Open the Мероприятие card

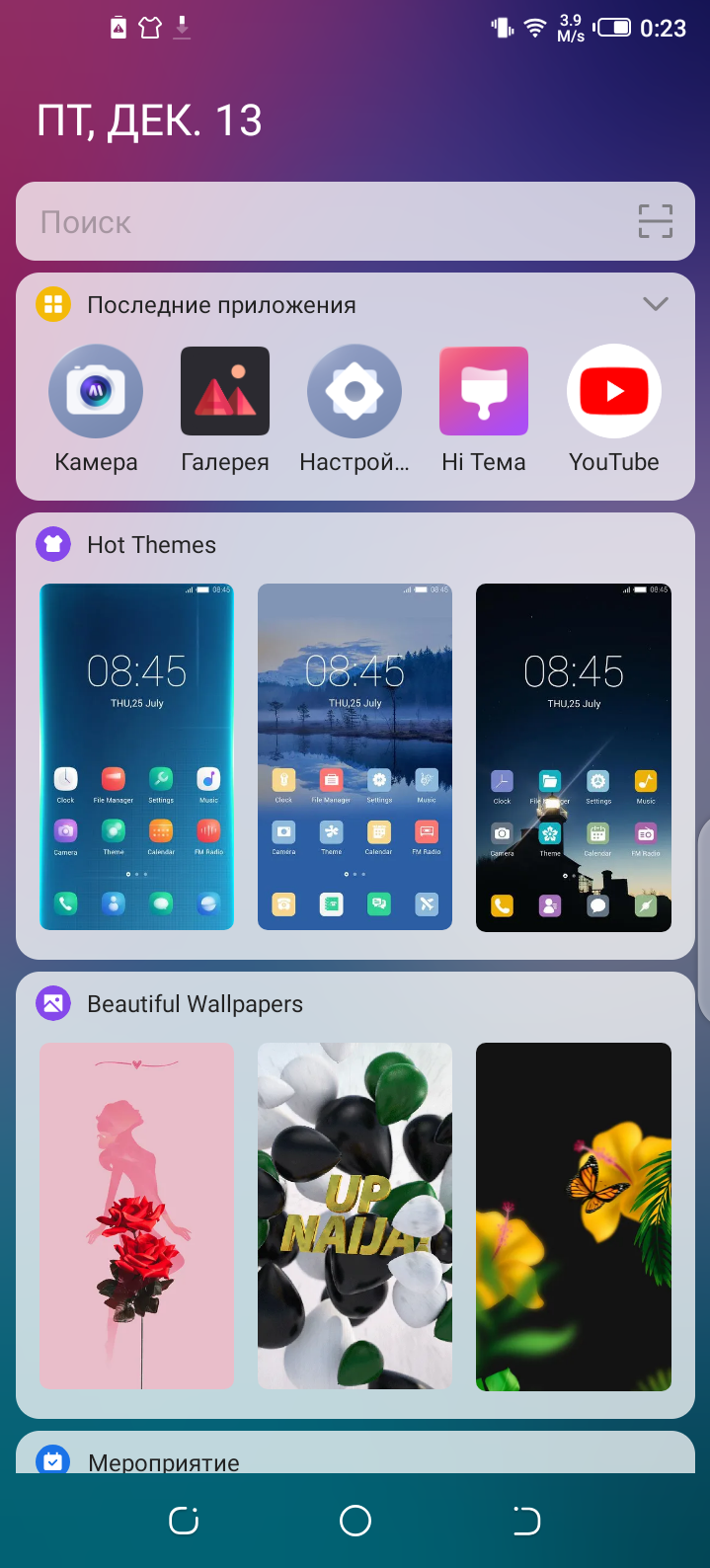[x=355, y=1456]
